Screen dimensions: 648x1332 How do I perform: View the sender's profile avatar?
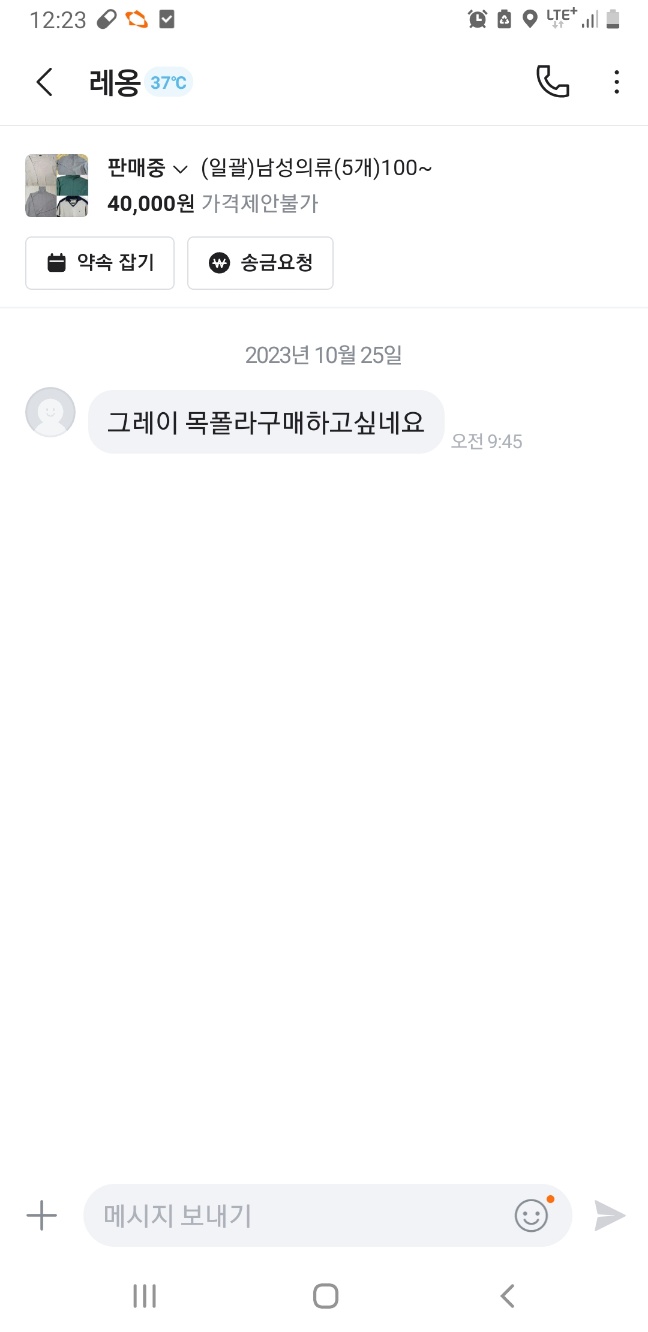coord(50,412)
